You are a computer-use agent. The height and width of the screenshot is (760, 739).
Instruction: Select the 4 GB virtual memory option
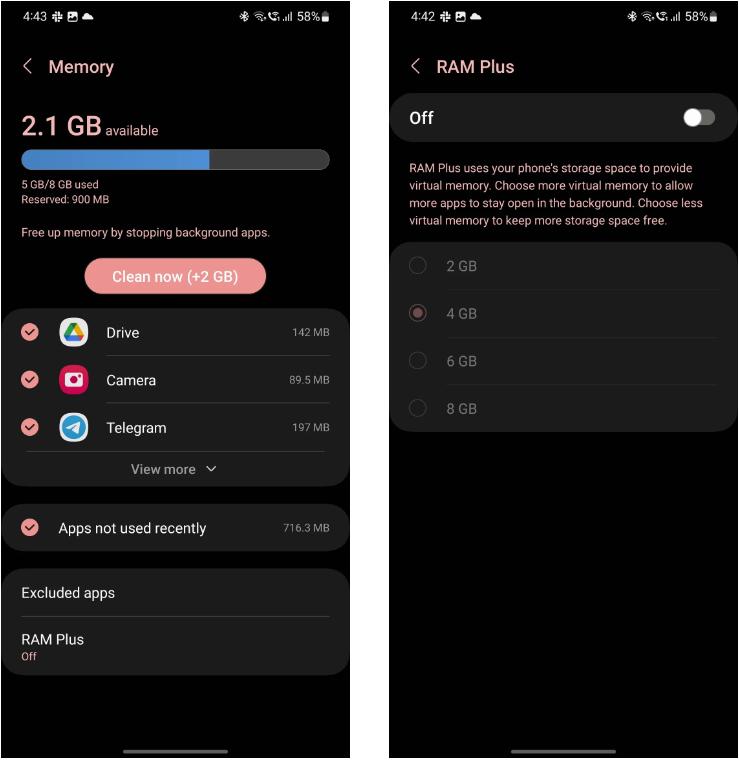[x=418, y=313]
